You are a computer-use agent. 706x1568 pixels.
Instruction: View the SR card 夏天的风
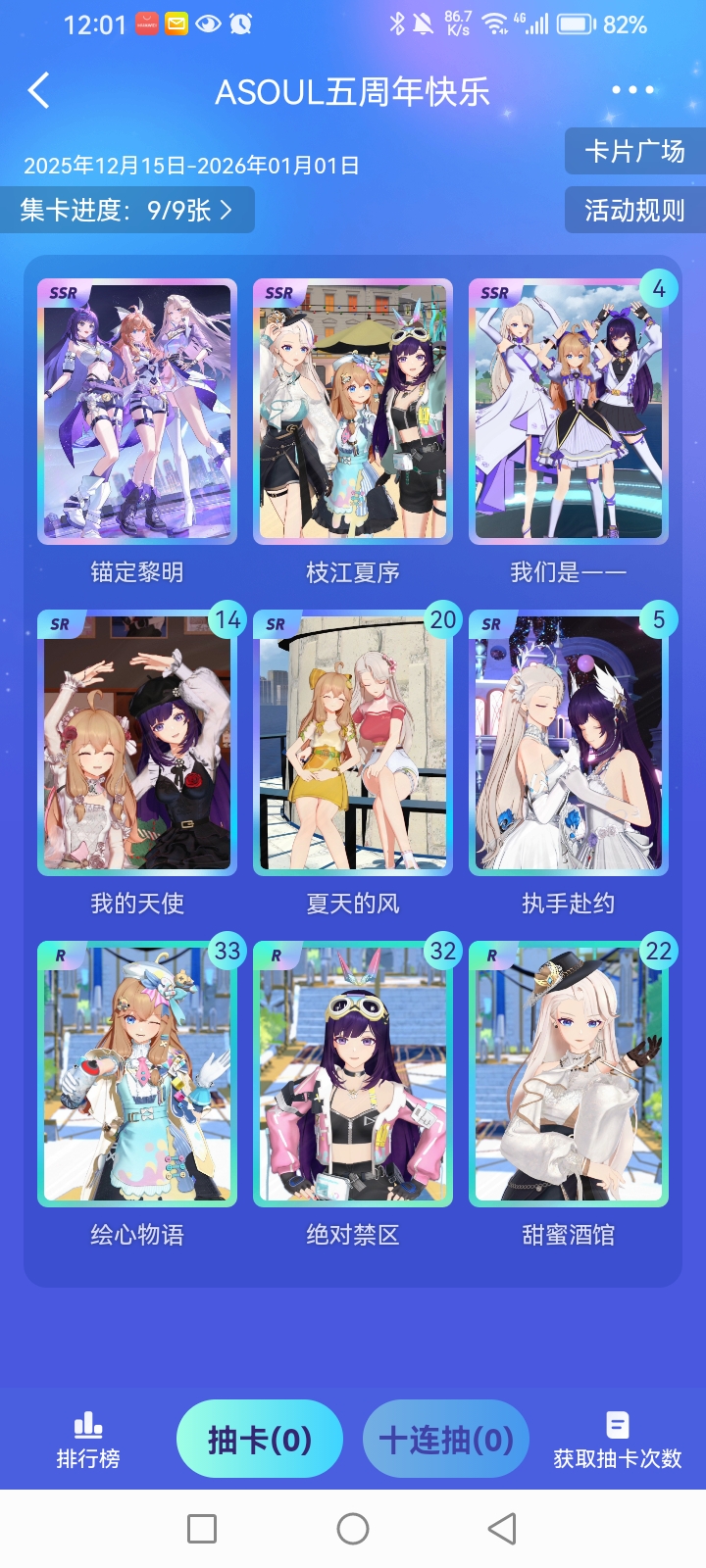click(x=353, y=743)
